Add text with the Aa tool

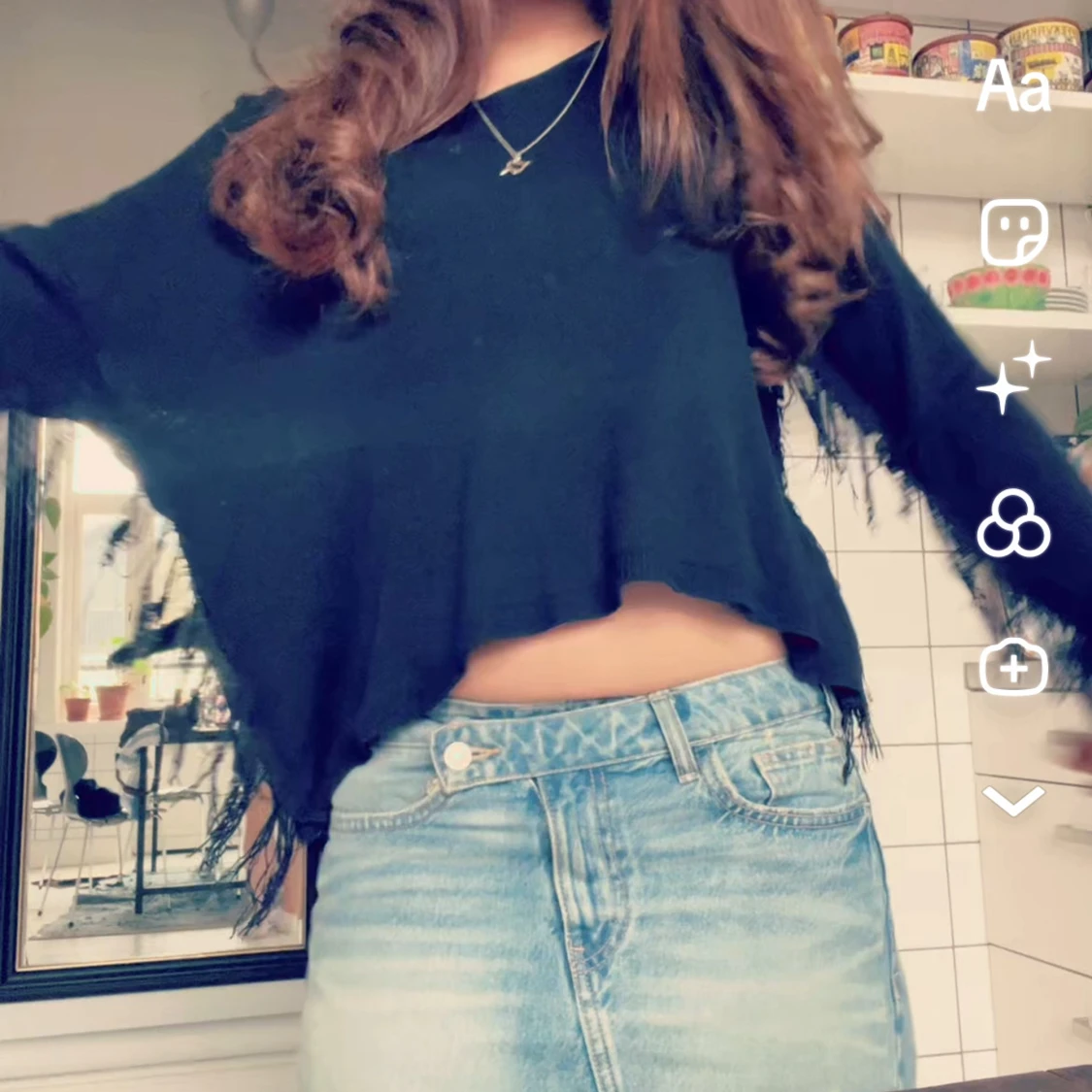click(1013, 85)
